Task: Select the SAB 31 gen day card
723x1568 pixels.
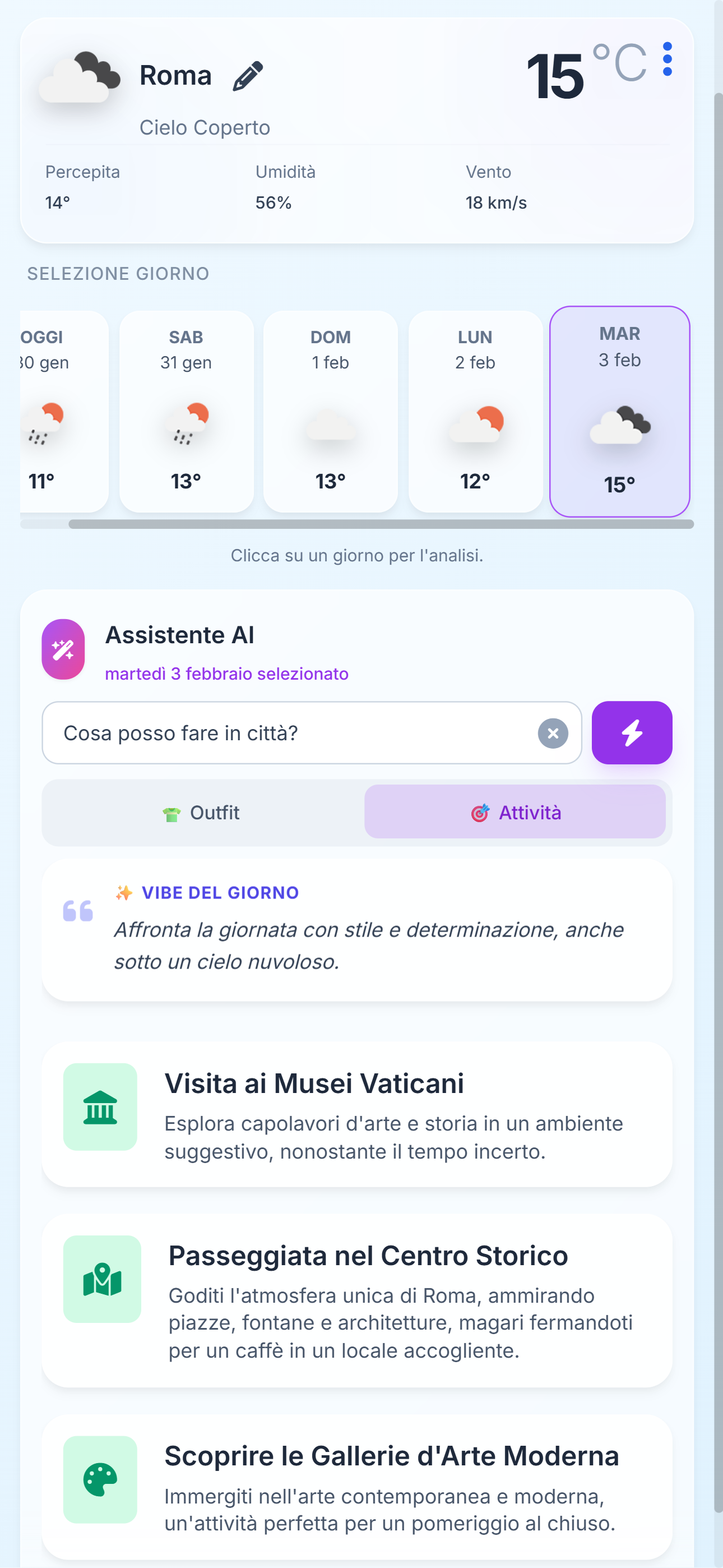Action: tap(186, 409)
